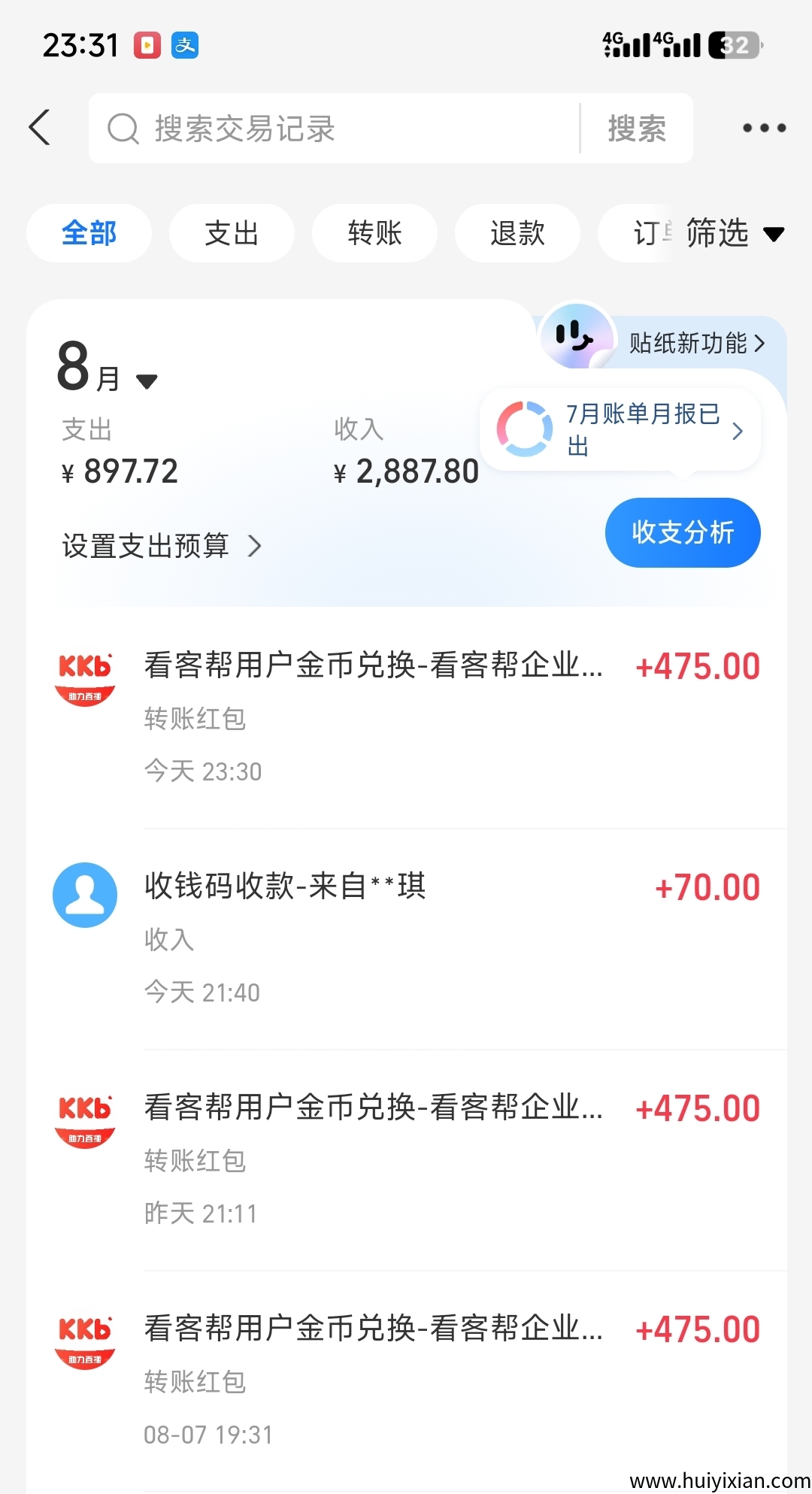Tap the search input field
812x1494 pixels.
coord(338,128)
